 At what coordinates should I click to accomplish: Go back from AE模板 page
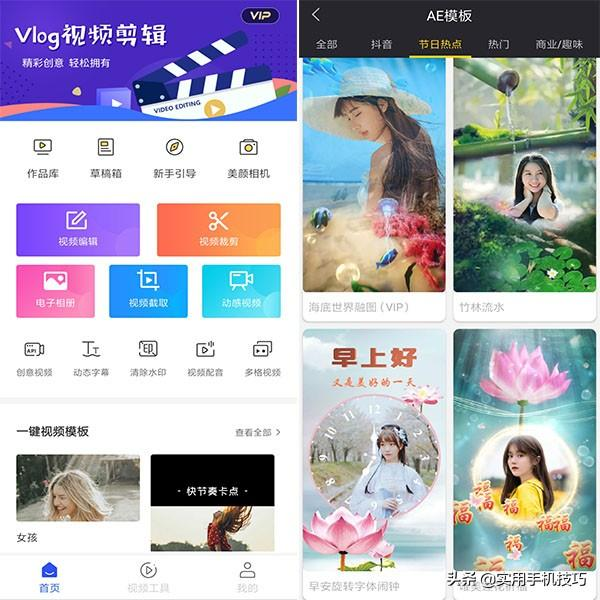316,15
